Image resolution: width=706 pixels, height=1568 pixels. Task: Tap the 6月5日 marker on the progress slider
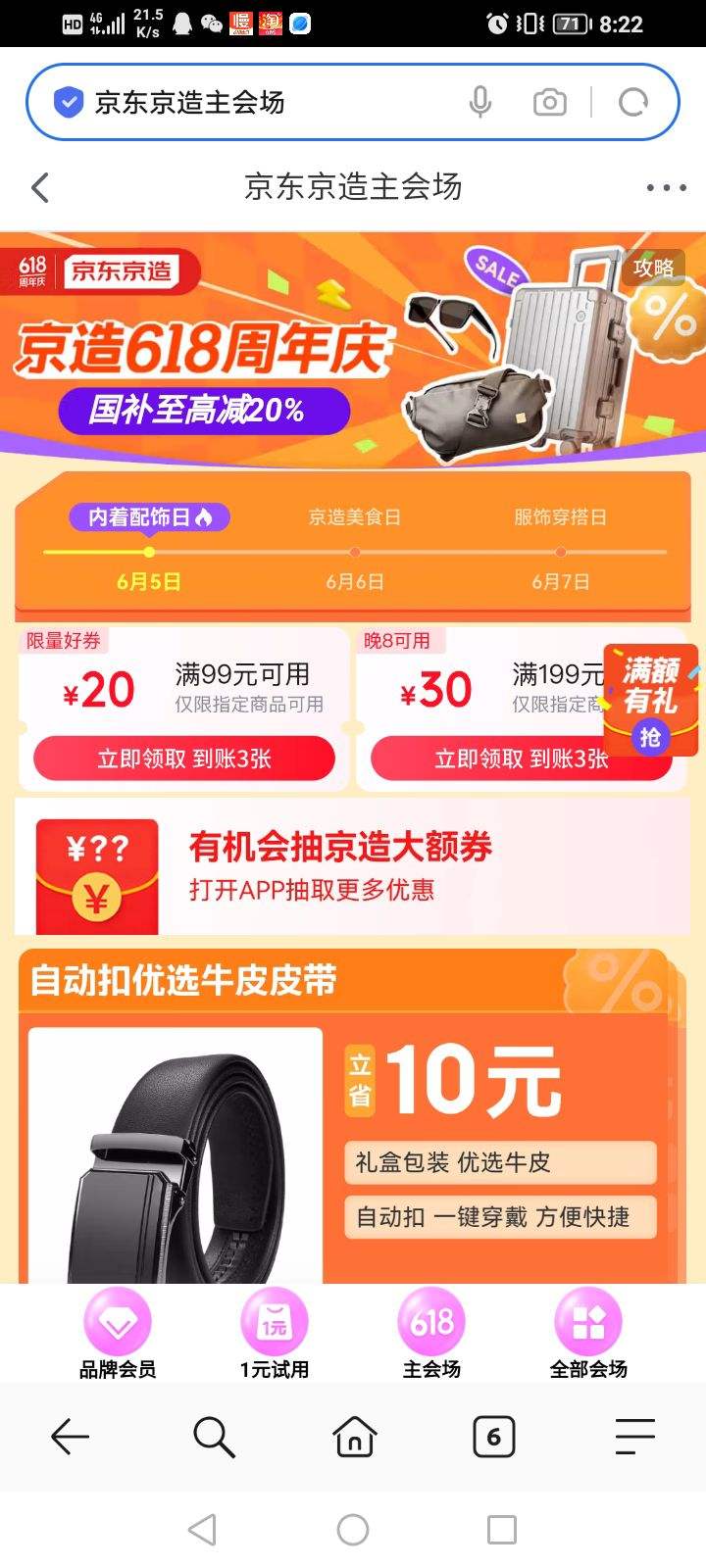pos(148,552)
